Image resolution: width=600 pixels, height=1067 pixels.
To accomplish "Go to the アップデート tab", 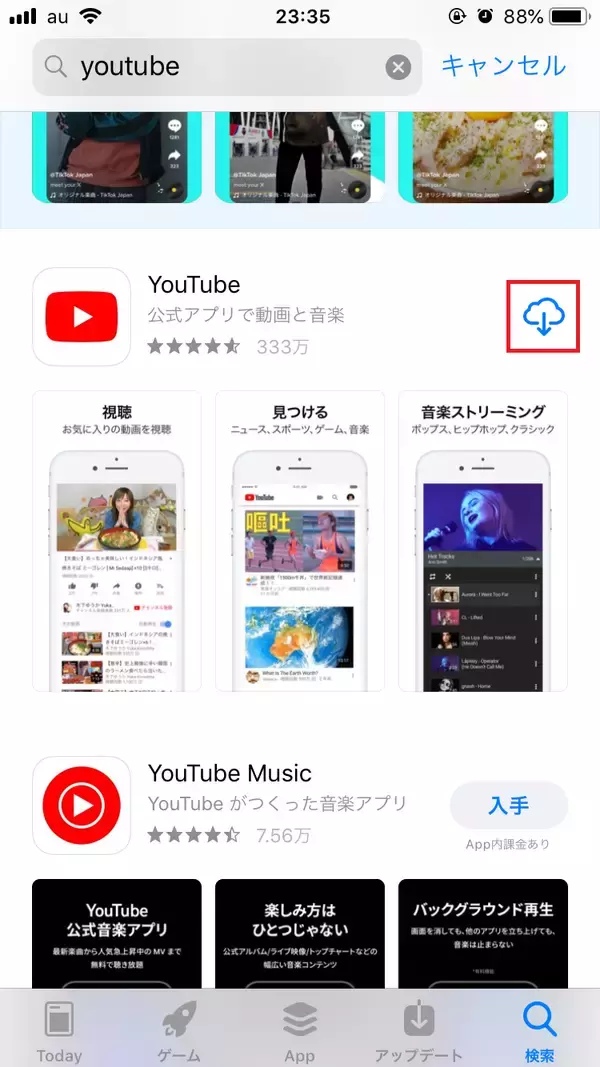I will [x=419, y=1030].
